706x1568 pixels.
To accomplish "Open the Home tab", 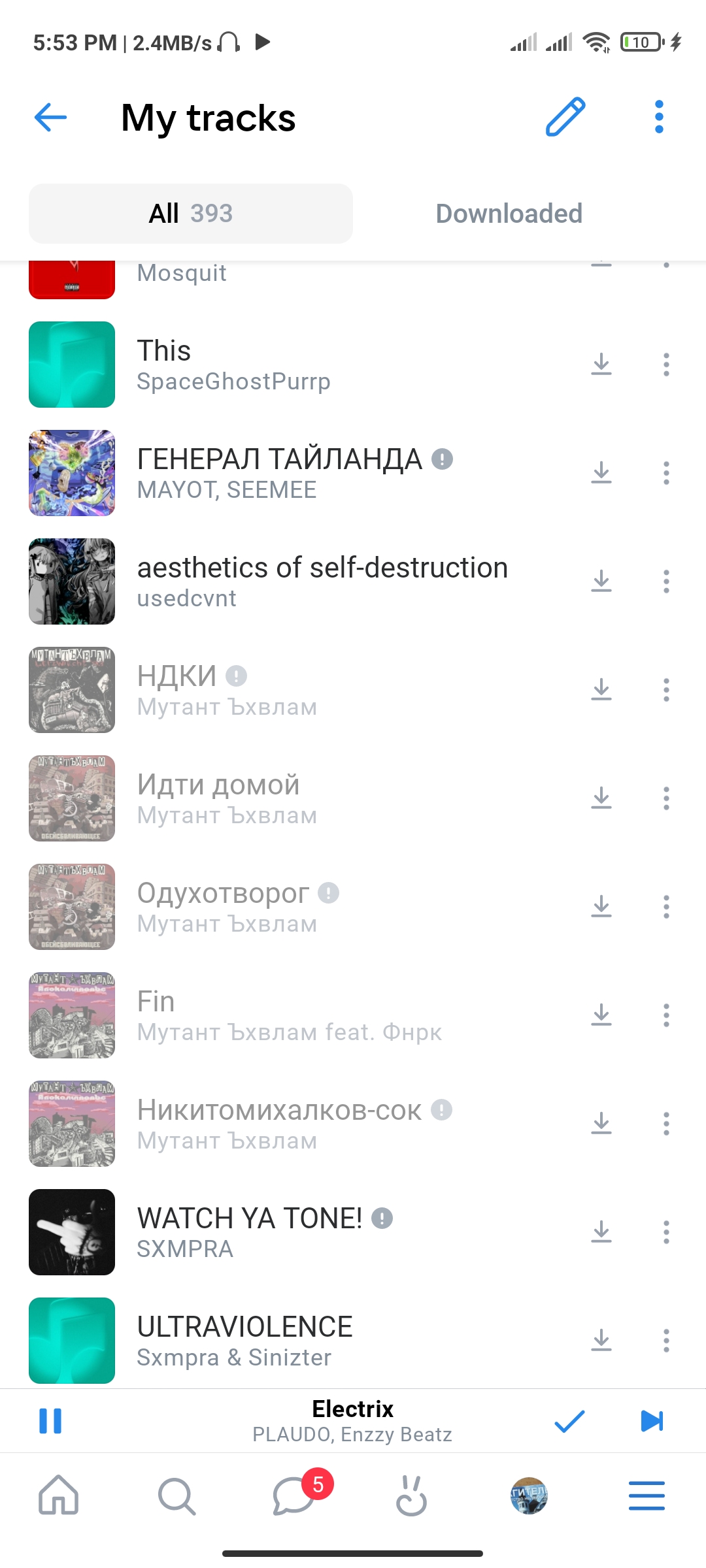I will tap(59, 1495).
